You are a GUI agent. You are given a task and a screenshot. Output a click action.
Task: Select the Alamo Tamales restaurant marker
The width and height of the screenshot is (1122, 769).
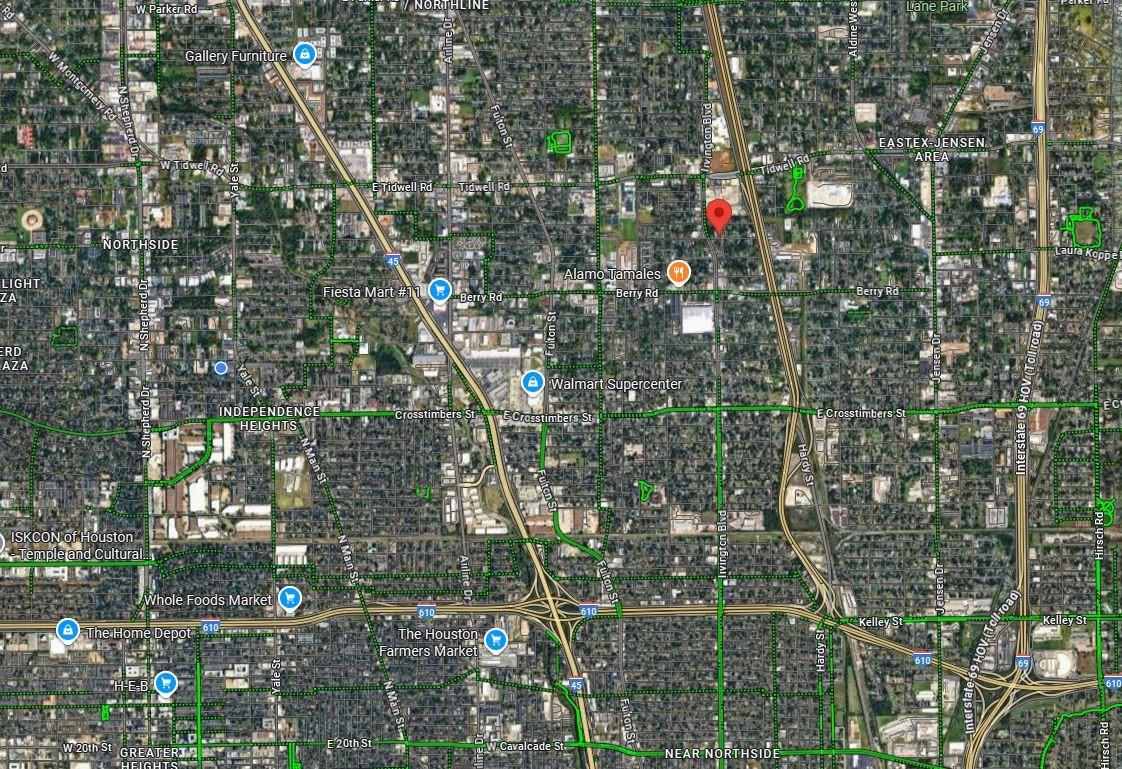(679, 273)
